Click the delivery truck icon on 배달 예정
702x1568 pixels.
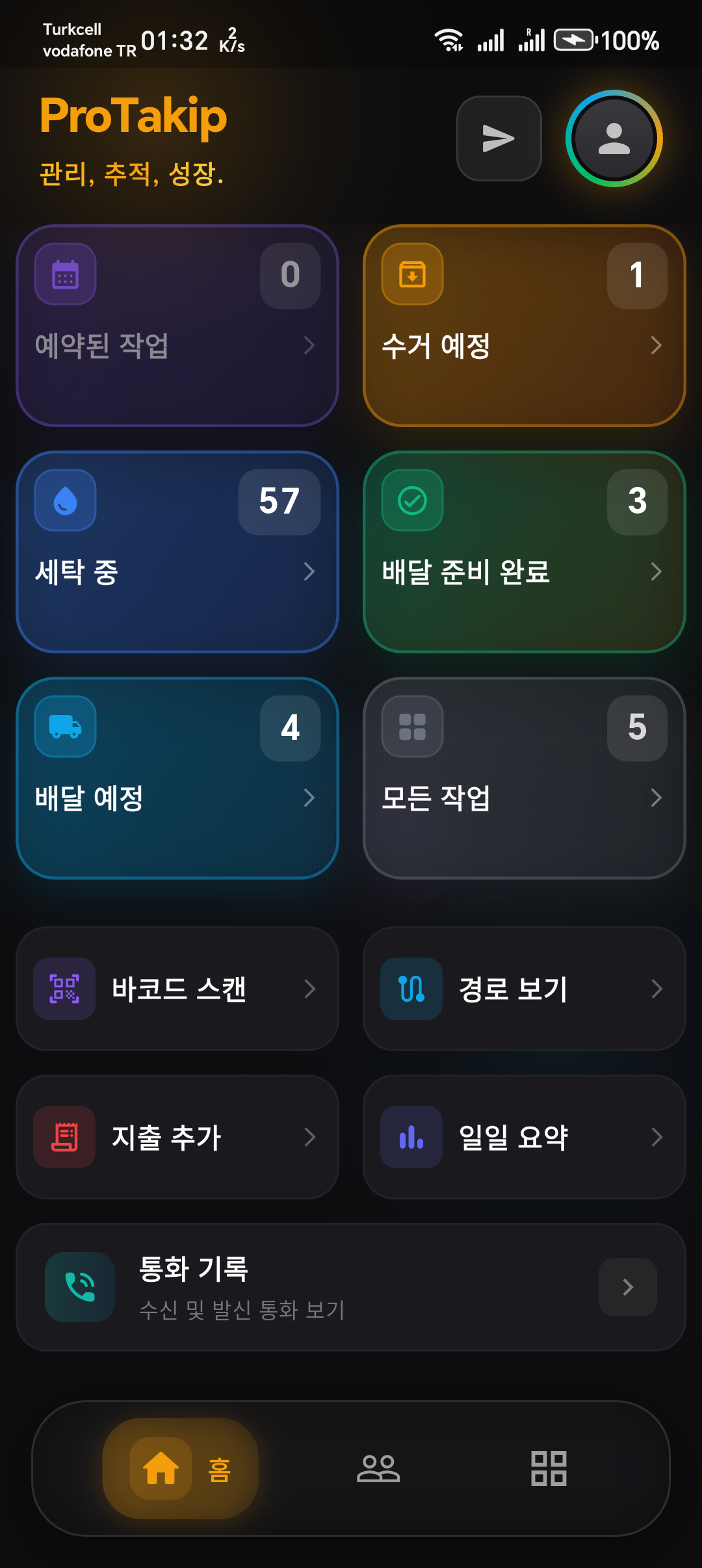coord(65,727)
